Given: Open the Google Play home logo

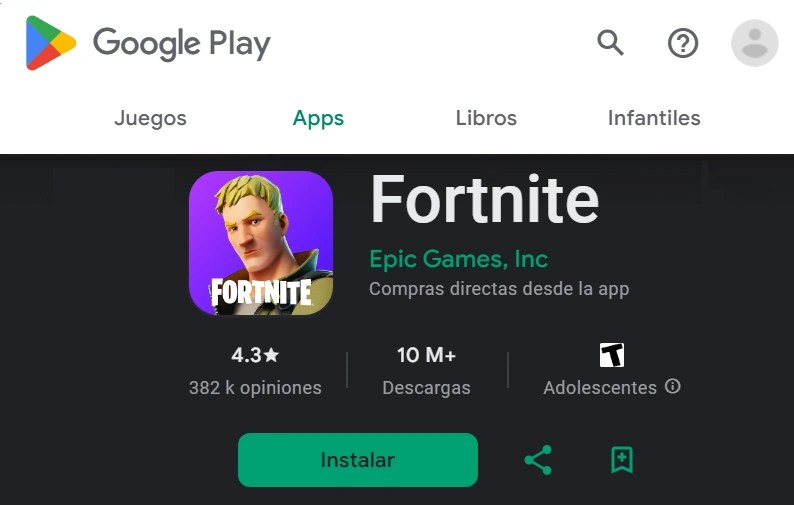Looking at the screenshot, I should 148,44.
